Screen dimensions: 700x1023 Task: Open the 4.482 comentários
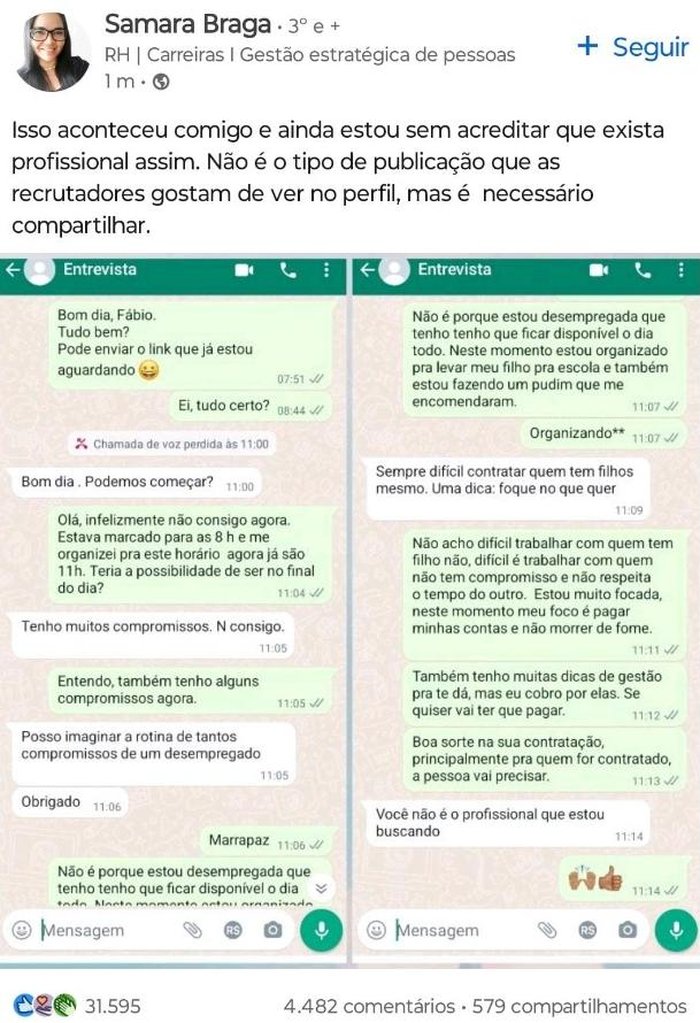click(x=367, y=1004)
